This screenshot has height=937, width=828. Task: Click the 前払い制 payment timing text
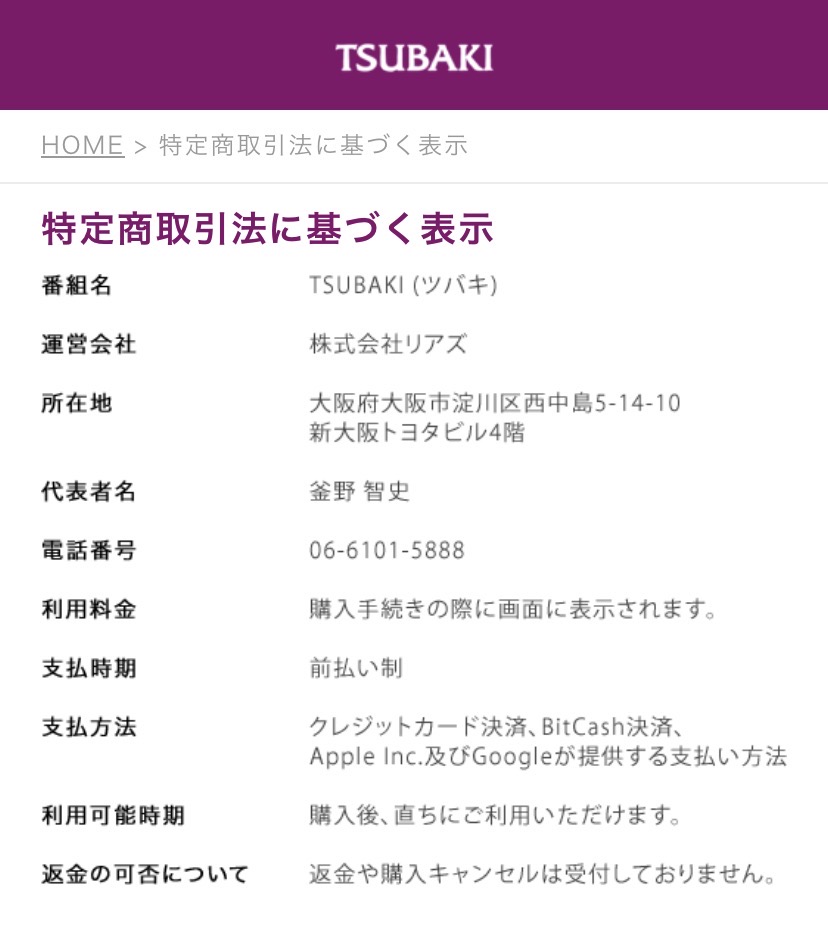point(355,668)
